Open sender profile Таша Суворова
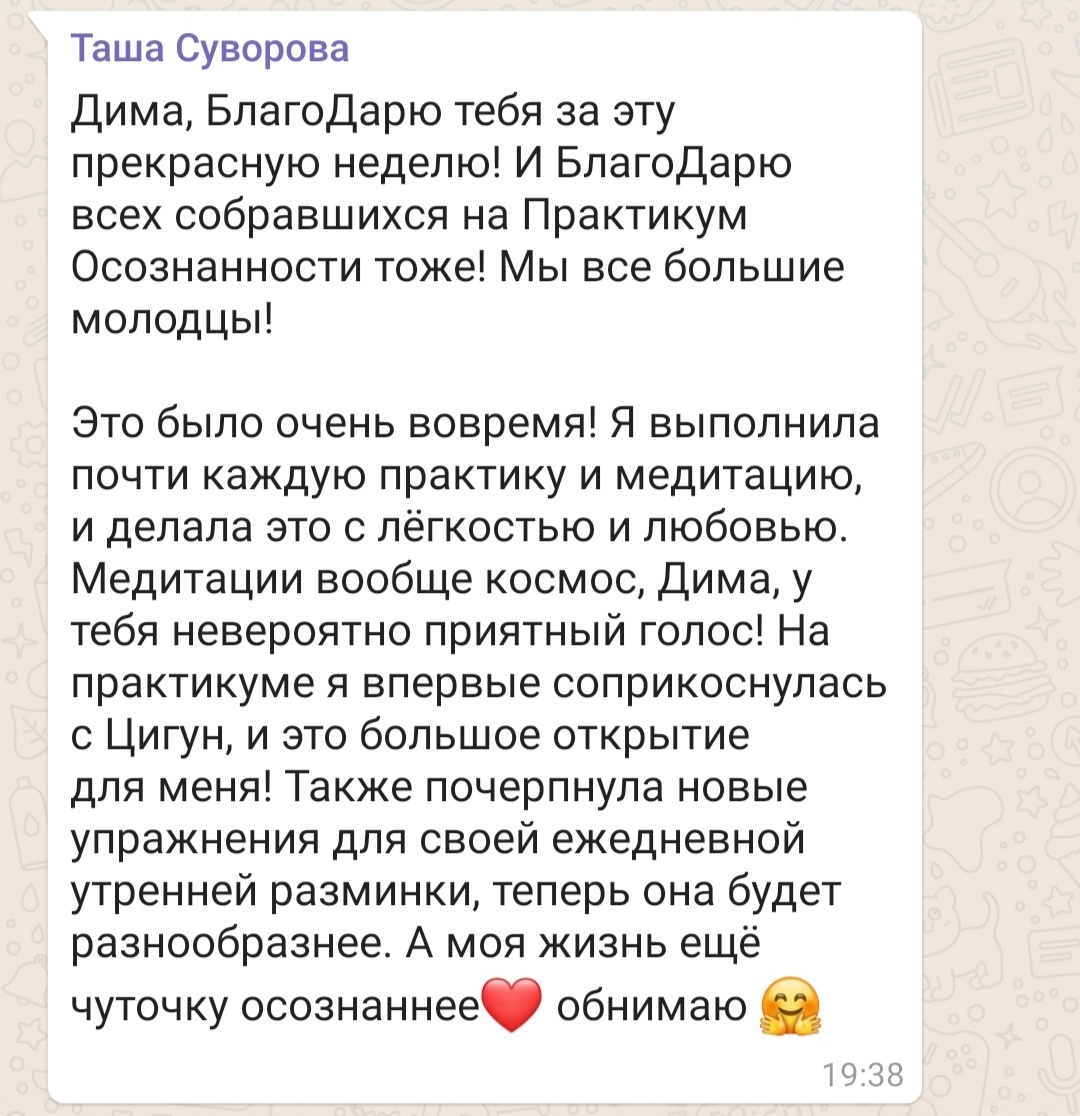The width and height of the screenshot is (1080, 1116). point(210,50)
